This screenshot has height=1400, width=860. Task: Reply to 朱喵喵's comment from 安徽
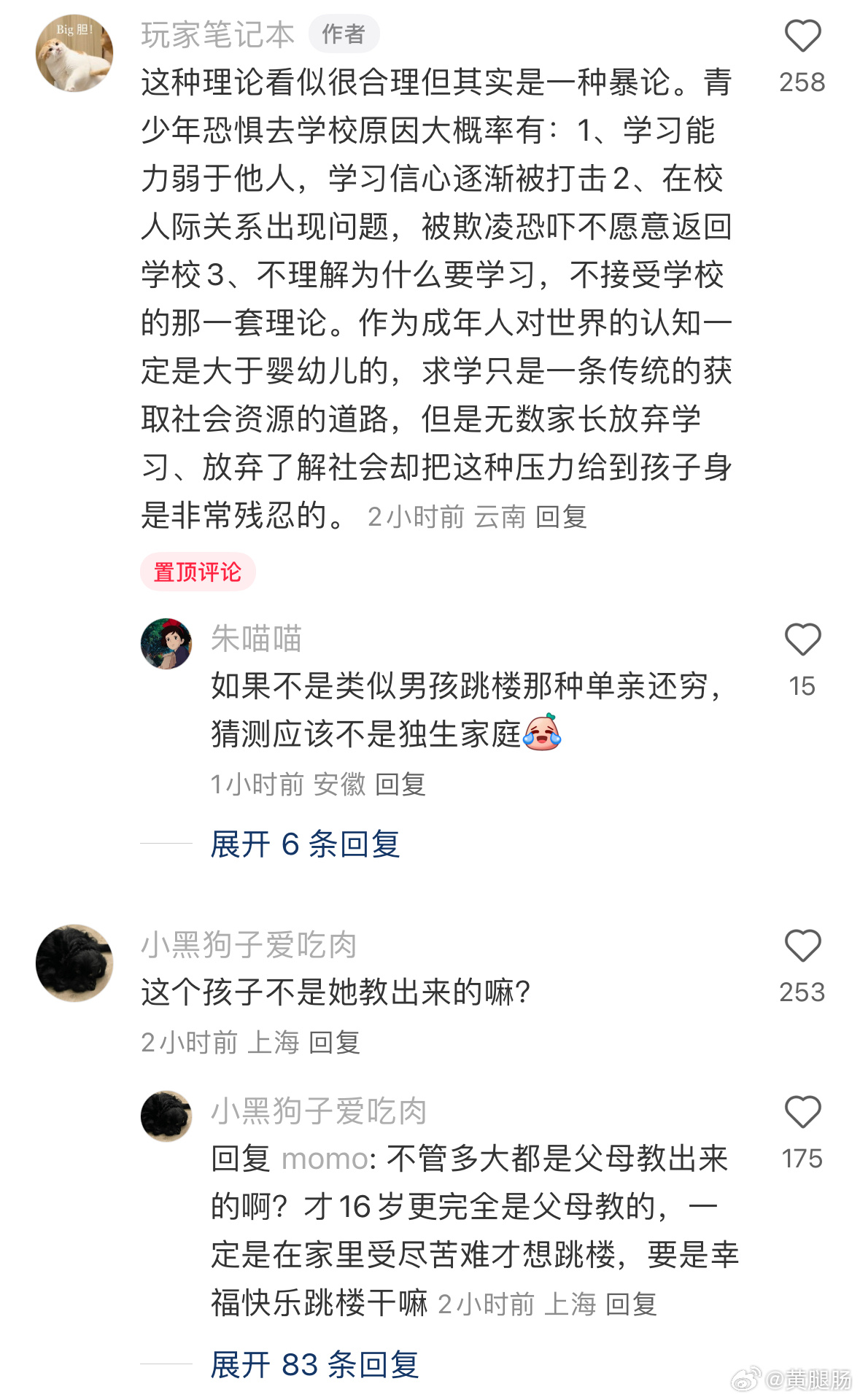pos(400,785)
